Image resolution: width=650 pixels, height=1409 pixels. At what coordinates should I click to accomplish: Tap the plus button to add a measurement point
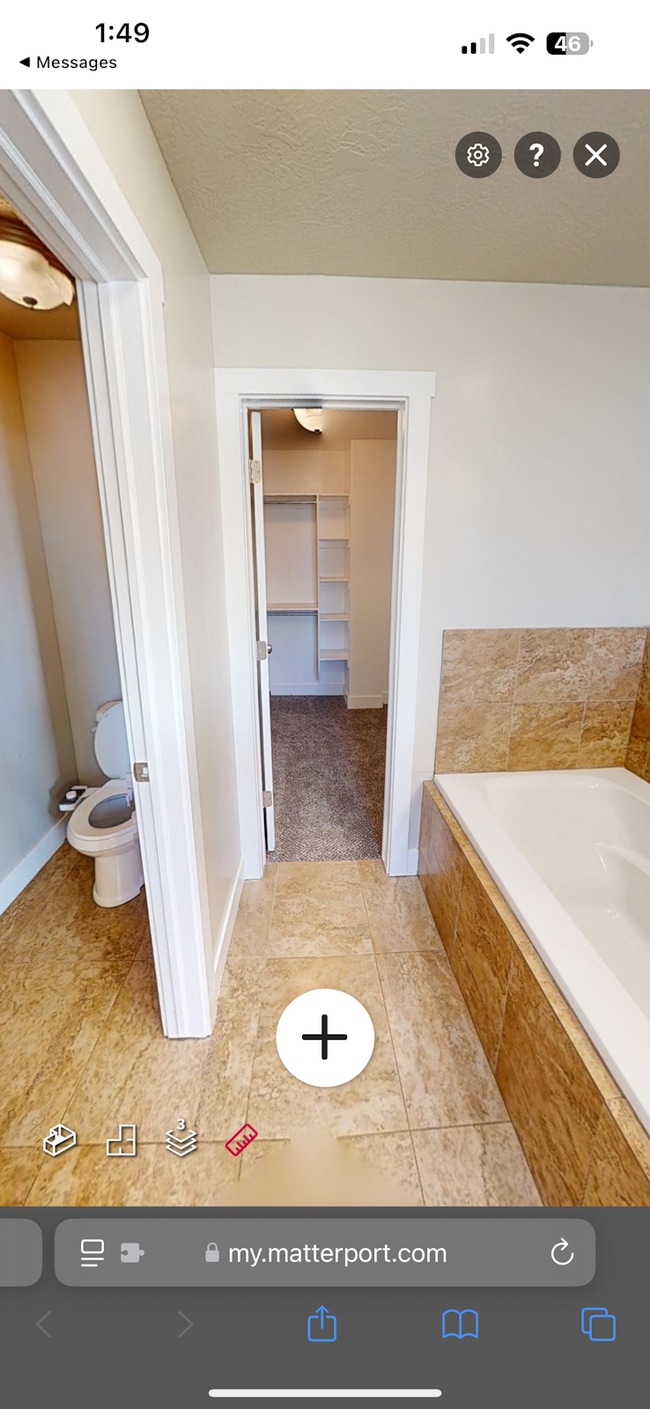click(x=325, y=1037)
